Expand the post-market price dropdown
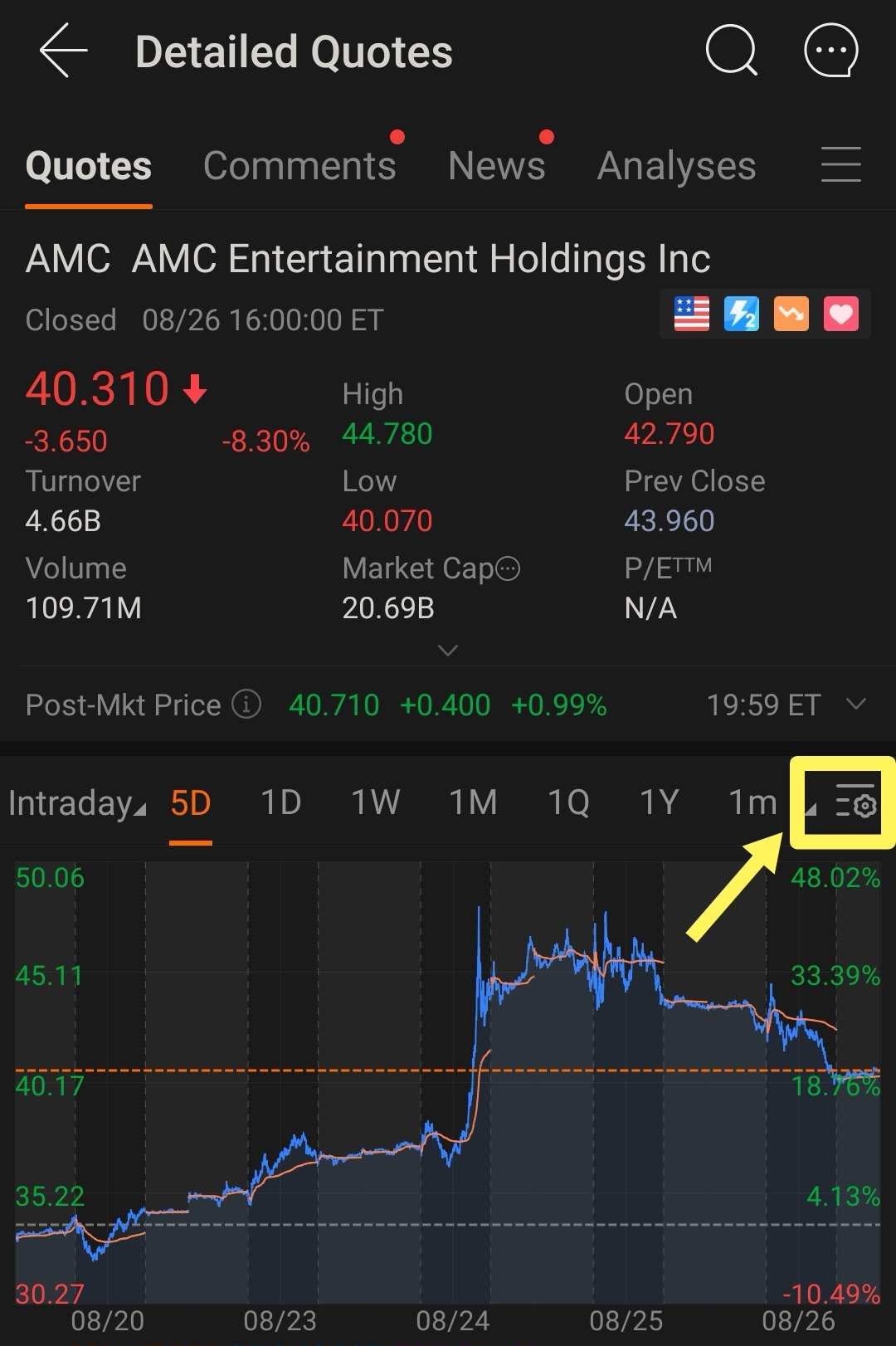The width and height of the screenshot is (896, 1346). 855,705
